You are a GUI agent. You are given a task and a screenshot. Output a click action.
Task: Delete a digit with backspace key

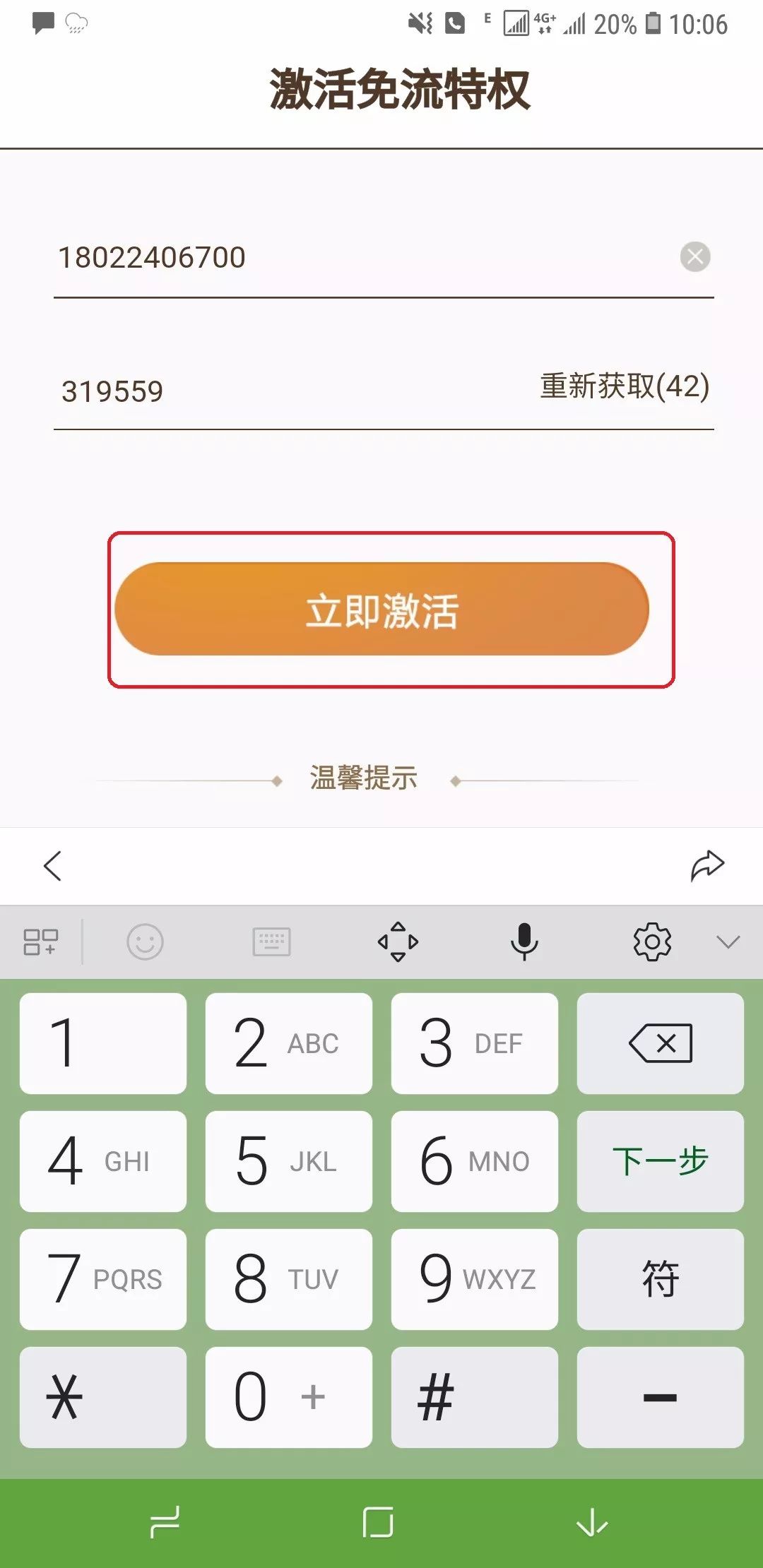660,1043
